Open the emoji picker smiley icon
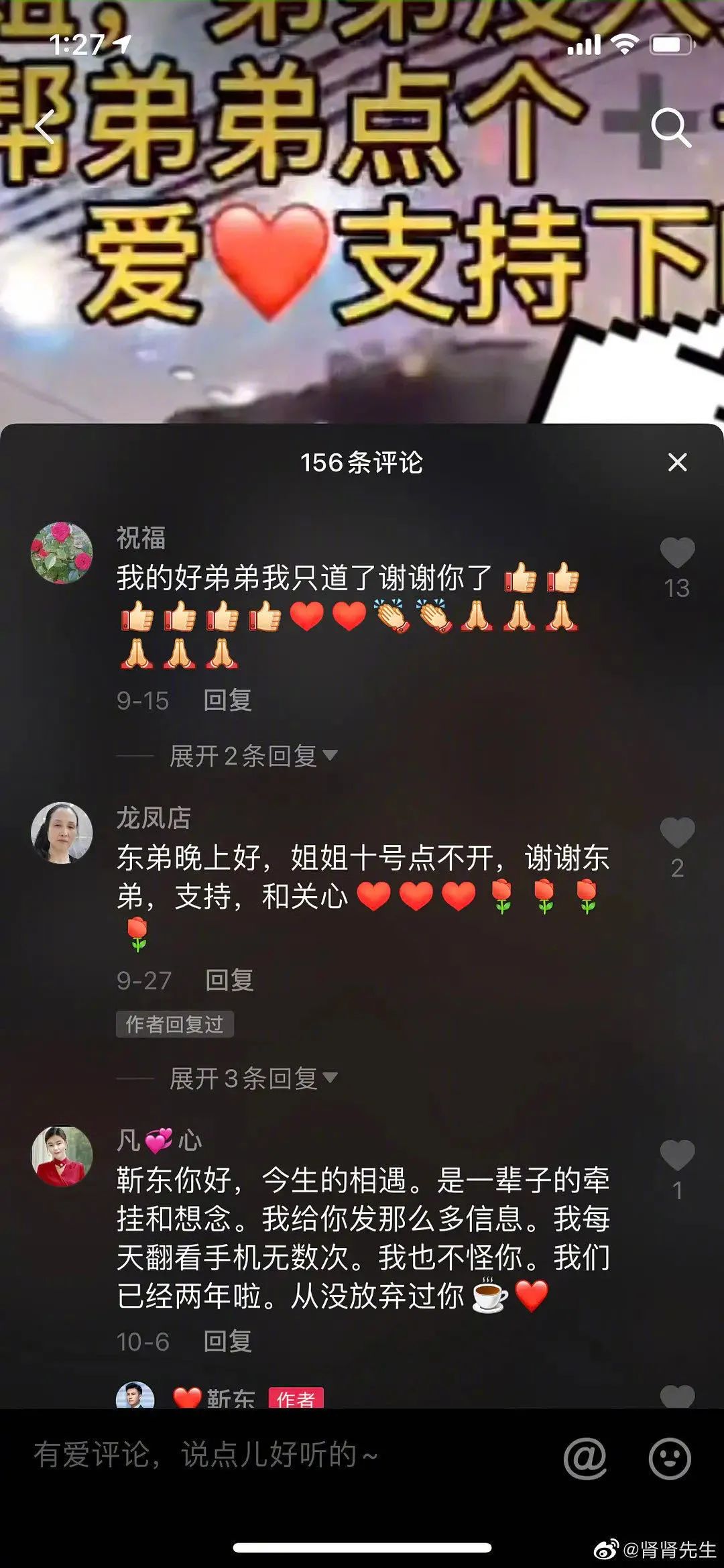The height and width of the screenshot is (1568, 724). 669,1457
